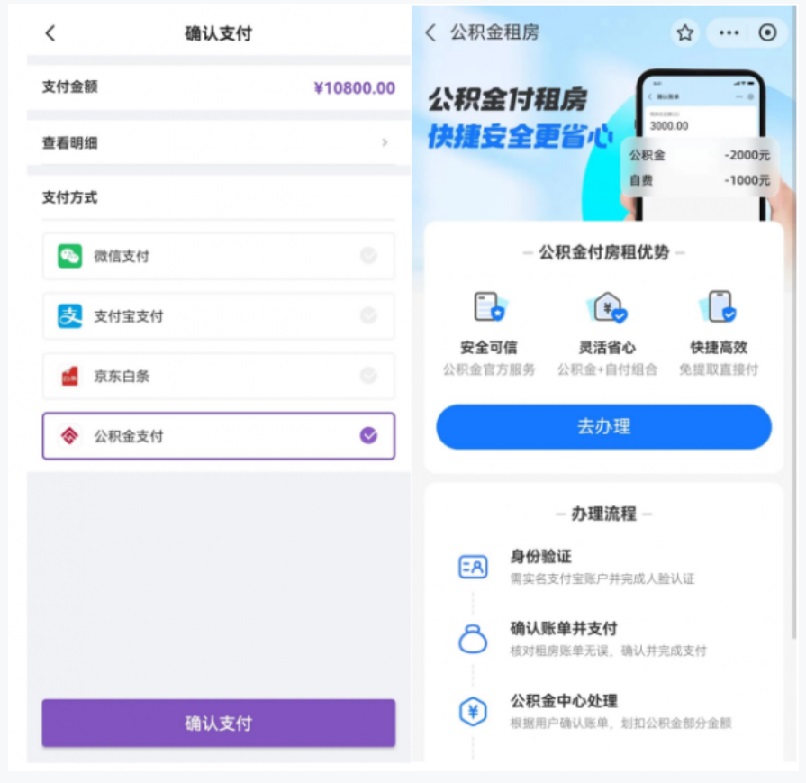Open 查看明细 payment details
This screenshot has height=783, width=806.
click(217, 143)
